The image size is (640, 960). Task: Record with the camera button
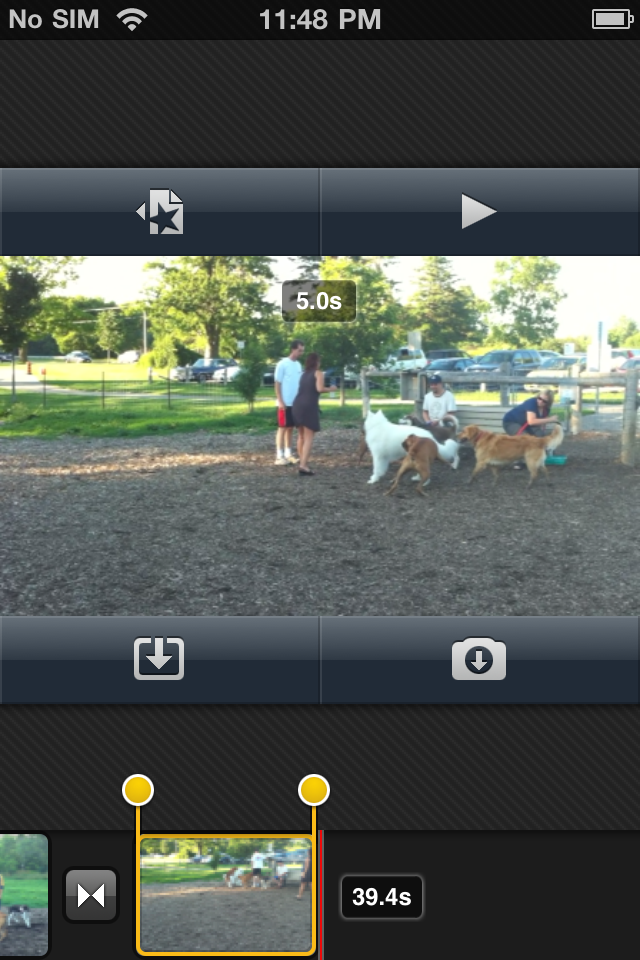479,660
